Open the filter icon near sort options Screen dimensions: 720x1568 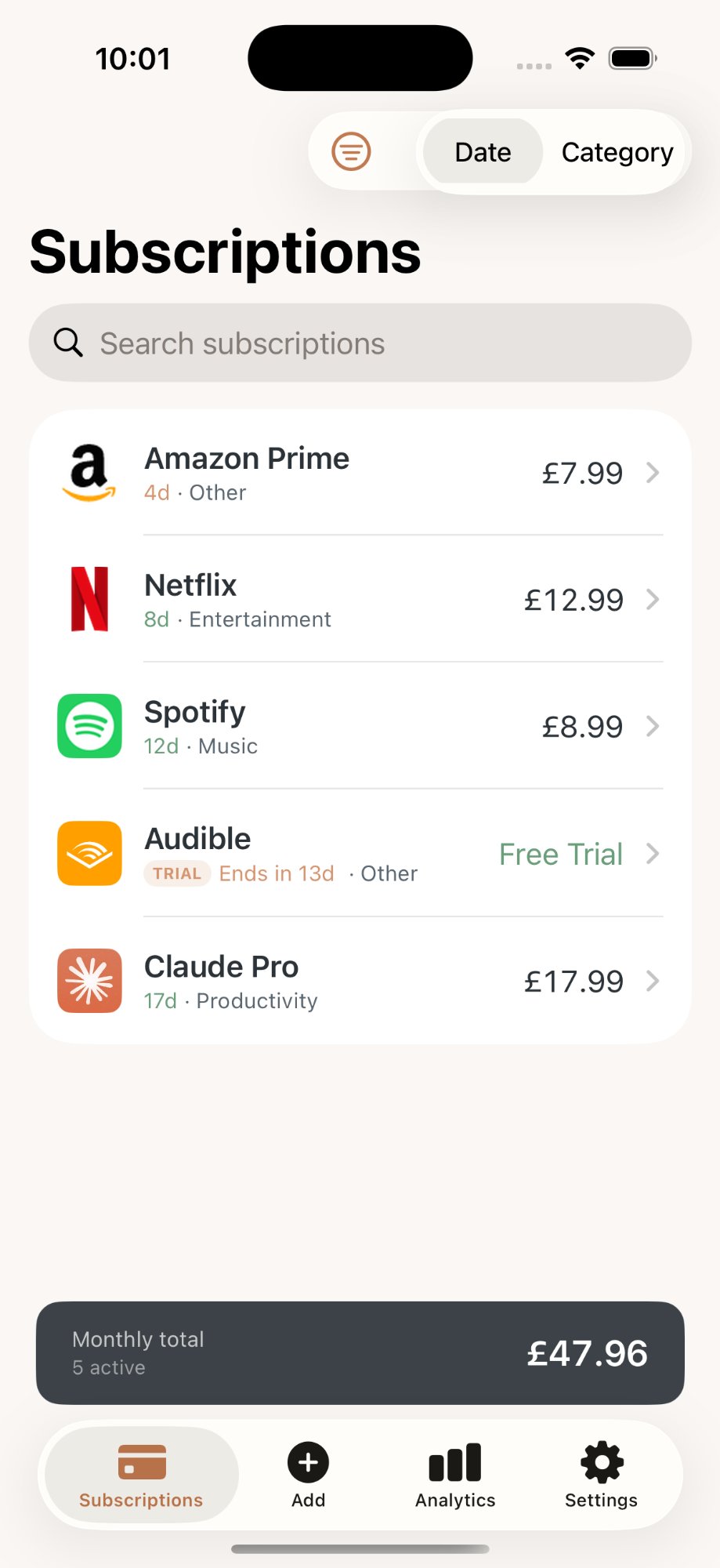pos(350,151)
